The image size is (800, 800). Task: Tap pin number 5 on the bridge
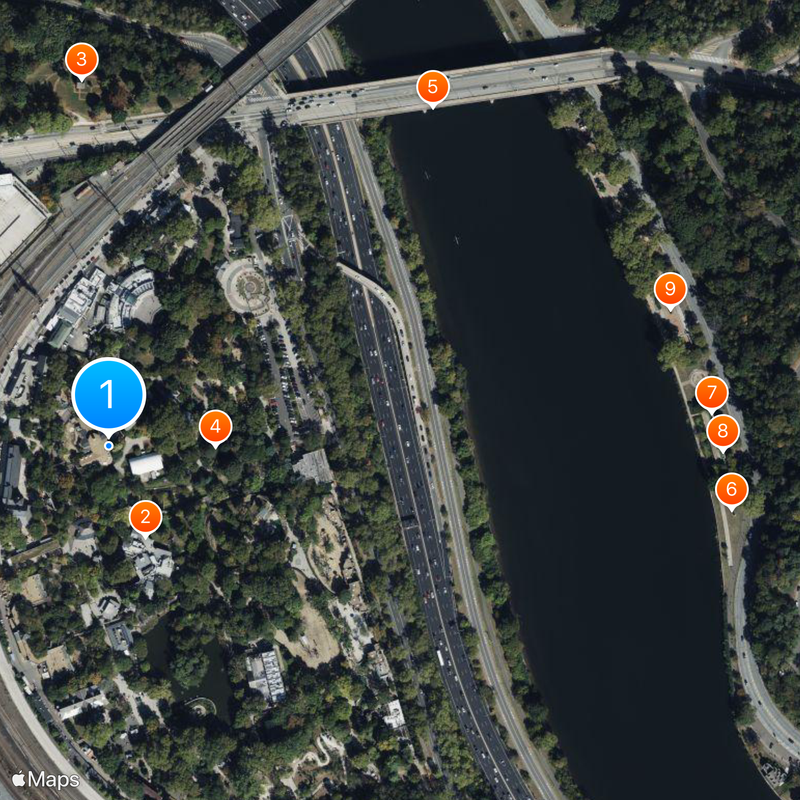pos(432,87)
